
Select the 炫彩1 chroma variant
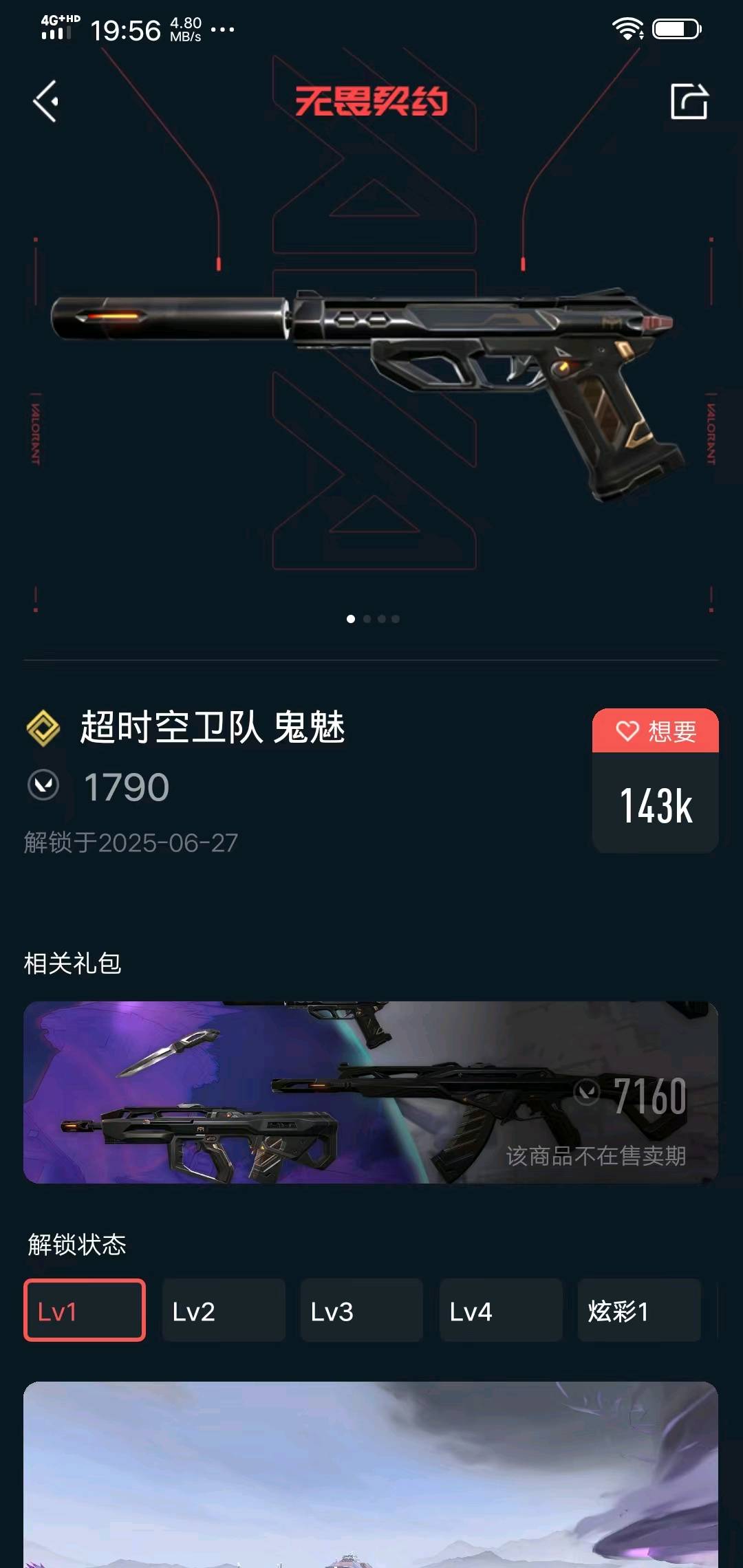pos(638,1310)
